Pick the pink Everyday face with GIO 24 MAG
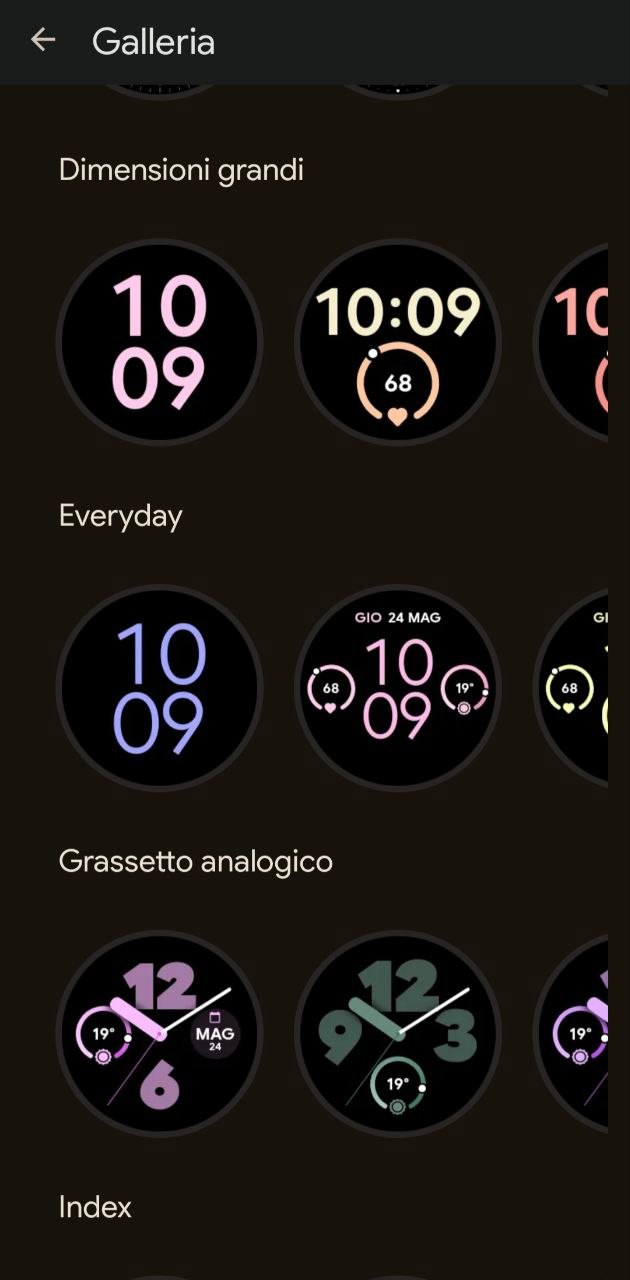 pos(398,688)
